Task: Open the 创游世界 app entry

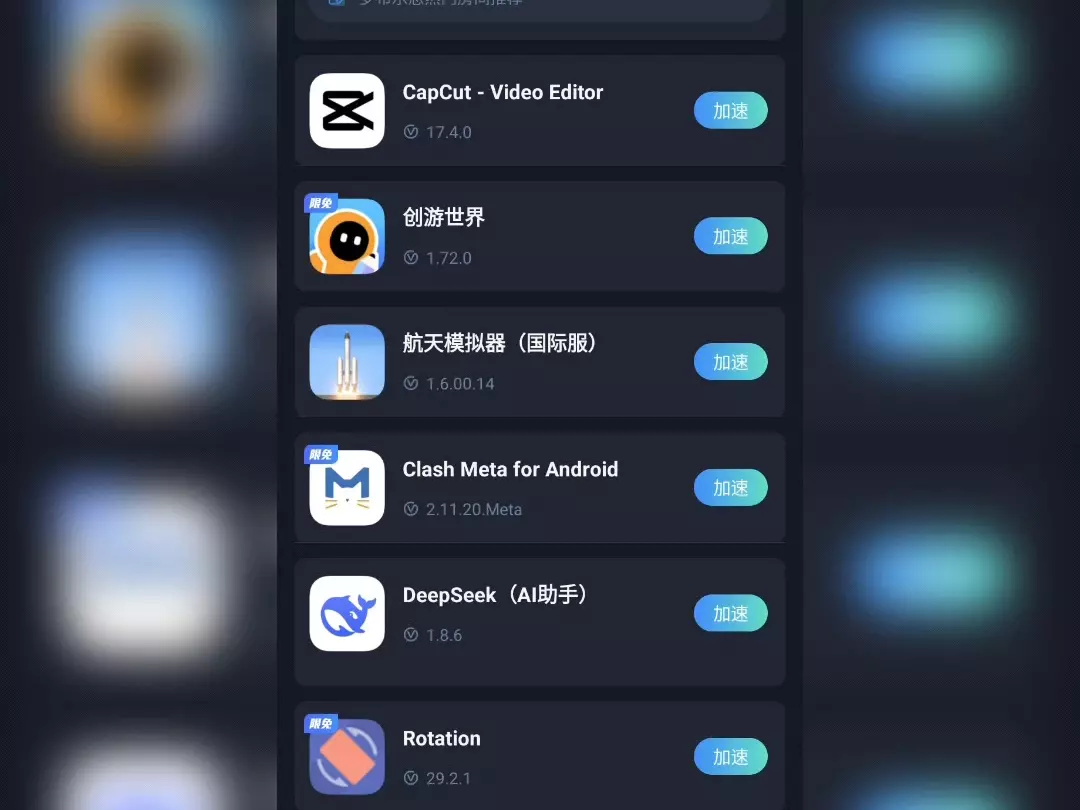Action: coord(539,236)
